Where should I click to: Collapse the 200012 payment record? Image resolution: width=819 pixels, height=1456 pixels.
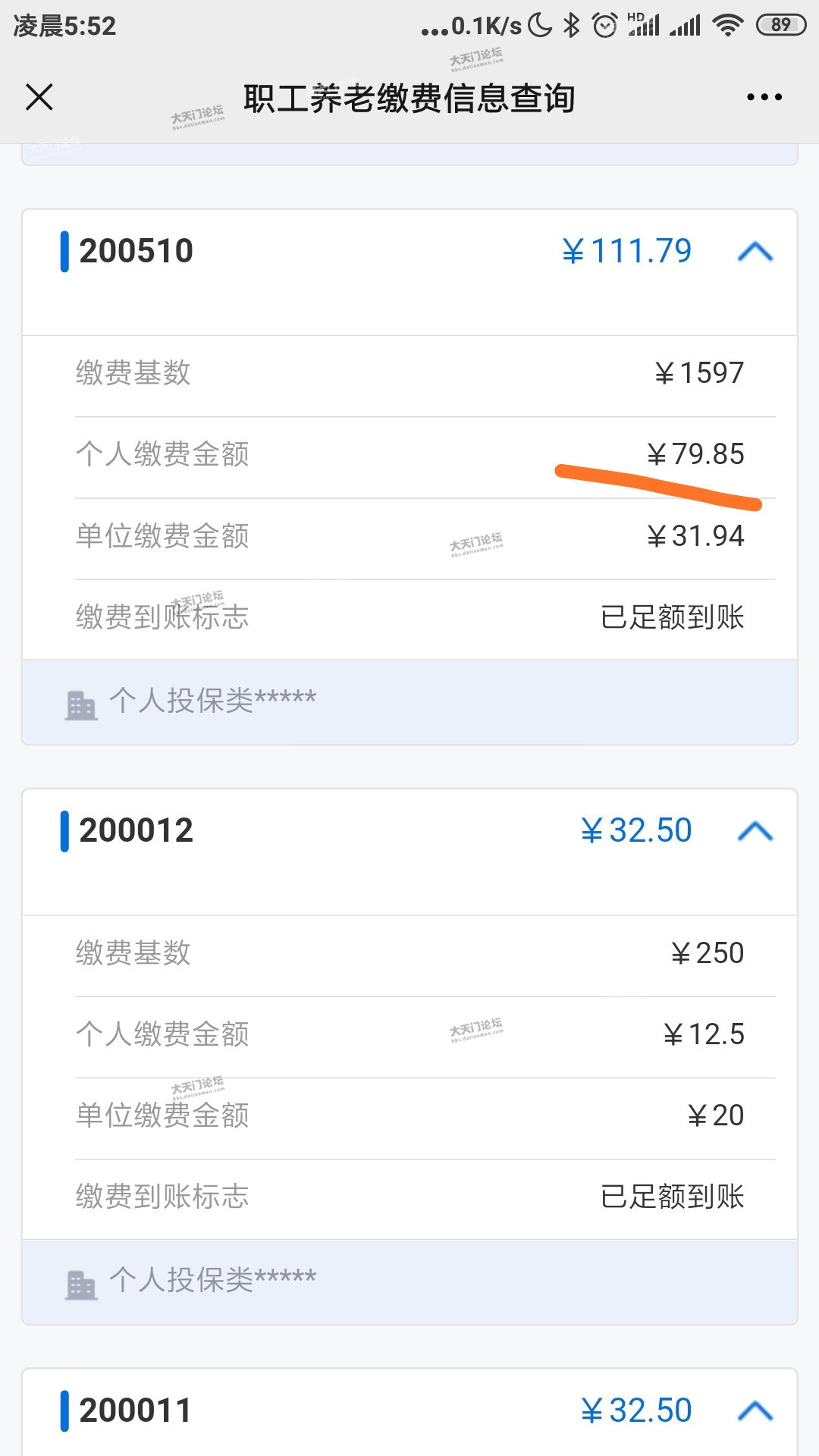(x=755, y=831)
